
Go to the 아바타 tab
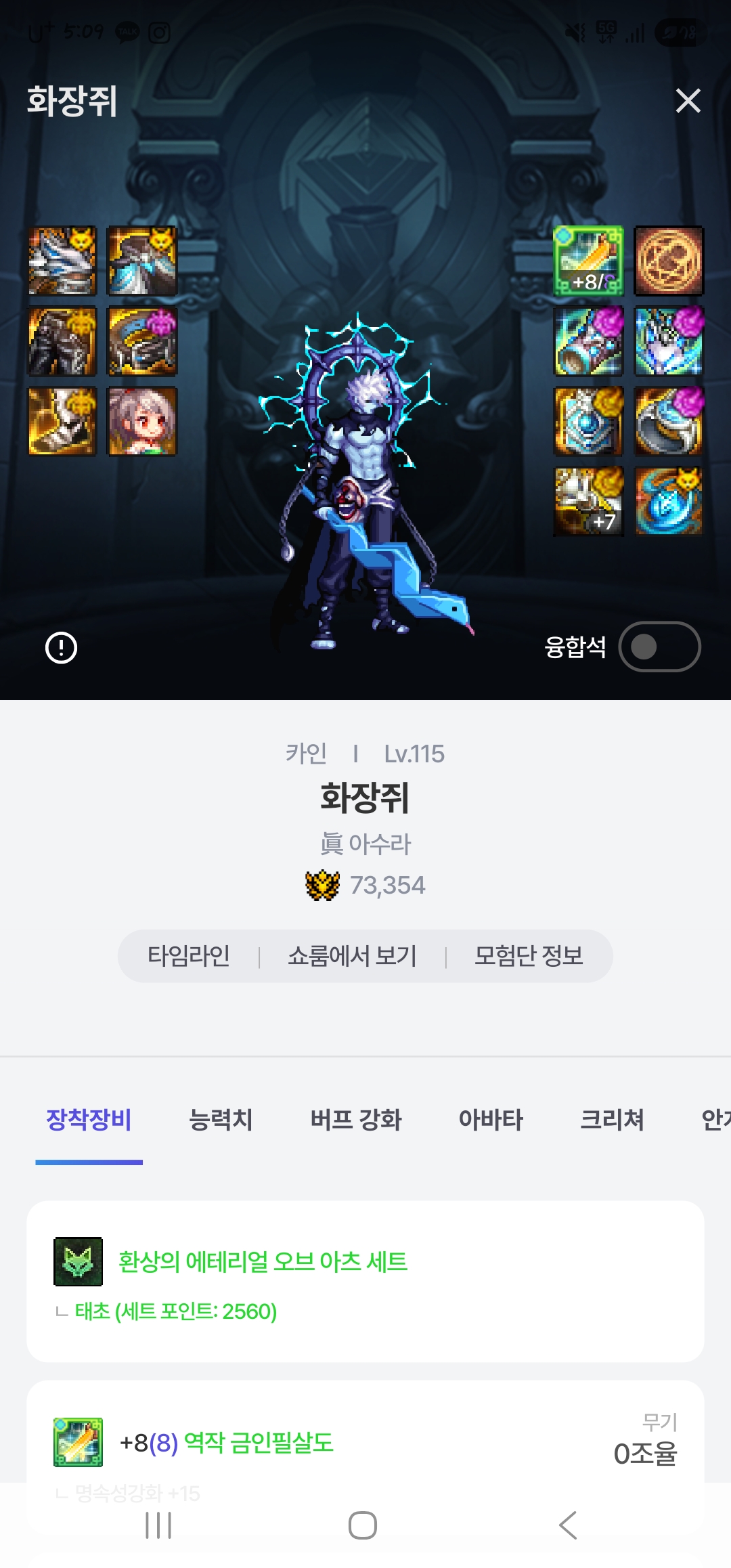491,1120
